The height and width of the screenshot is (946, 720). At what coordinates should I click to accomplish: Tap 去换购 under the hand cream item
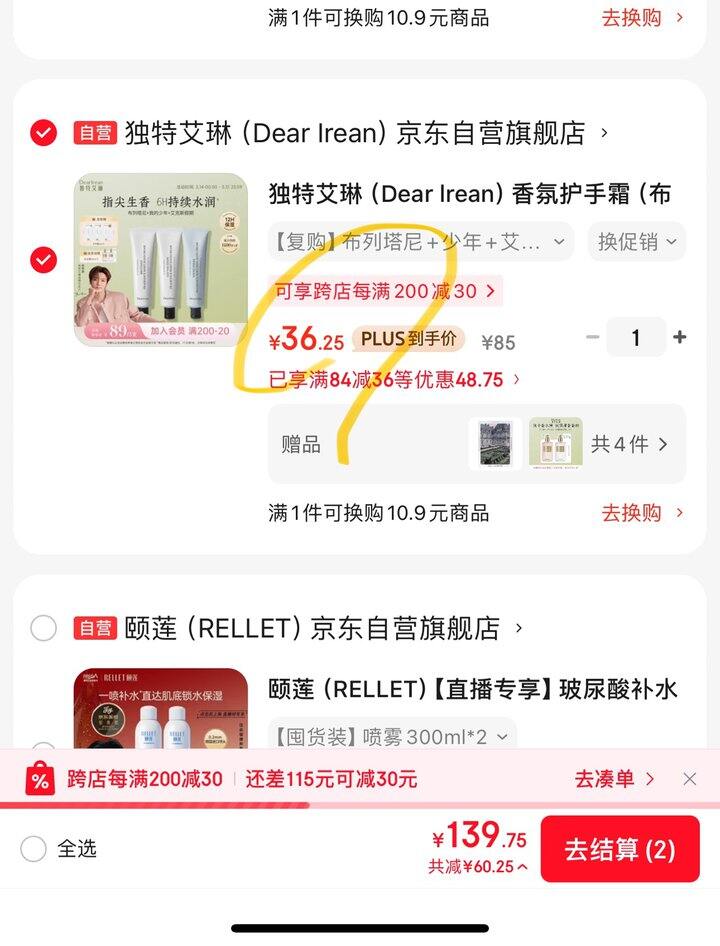point(642,513)
